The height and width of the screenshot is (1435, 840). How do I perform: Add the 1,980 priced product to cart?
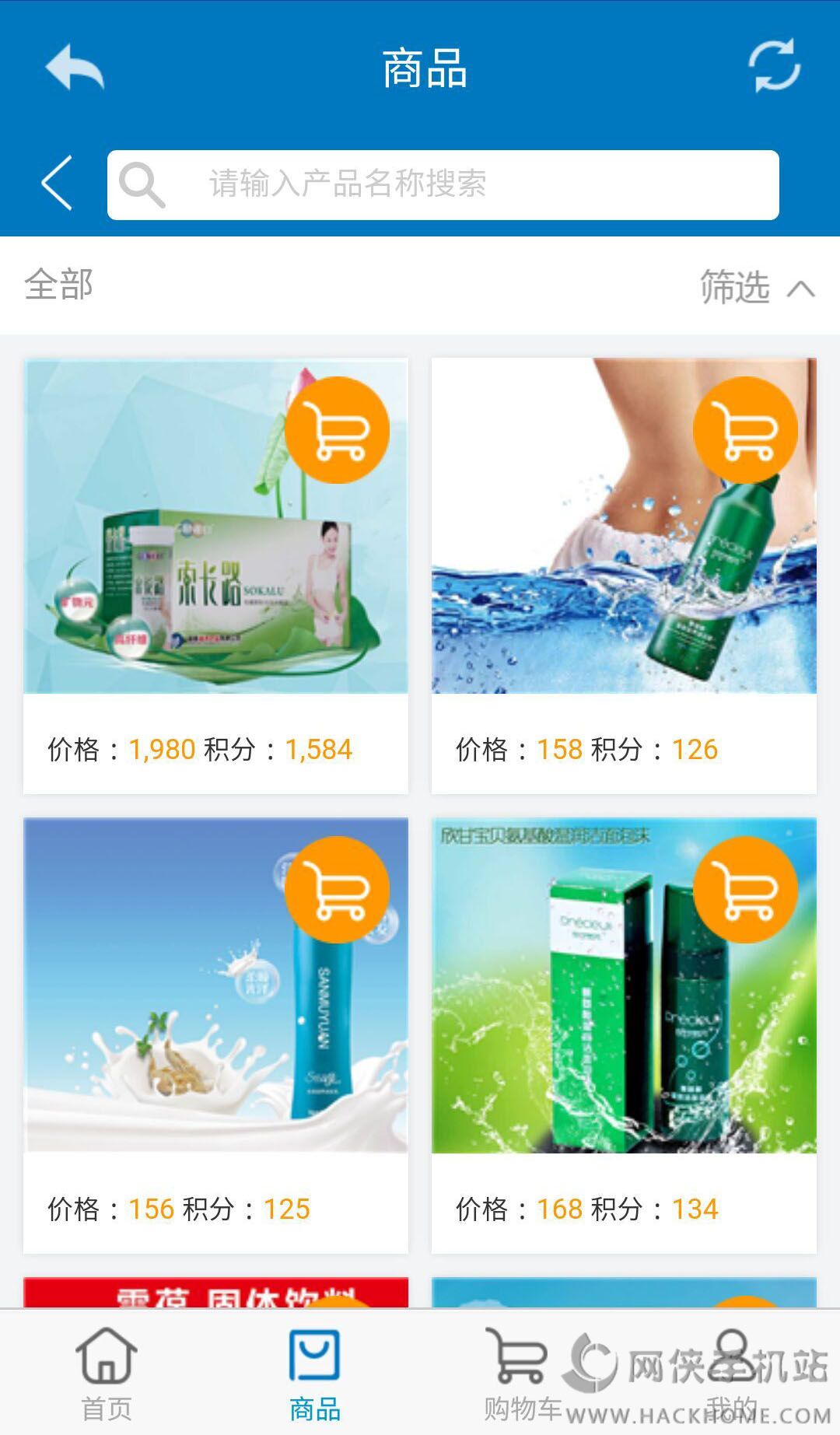(337, 430)
